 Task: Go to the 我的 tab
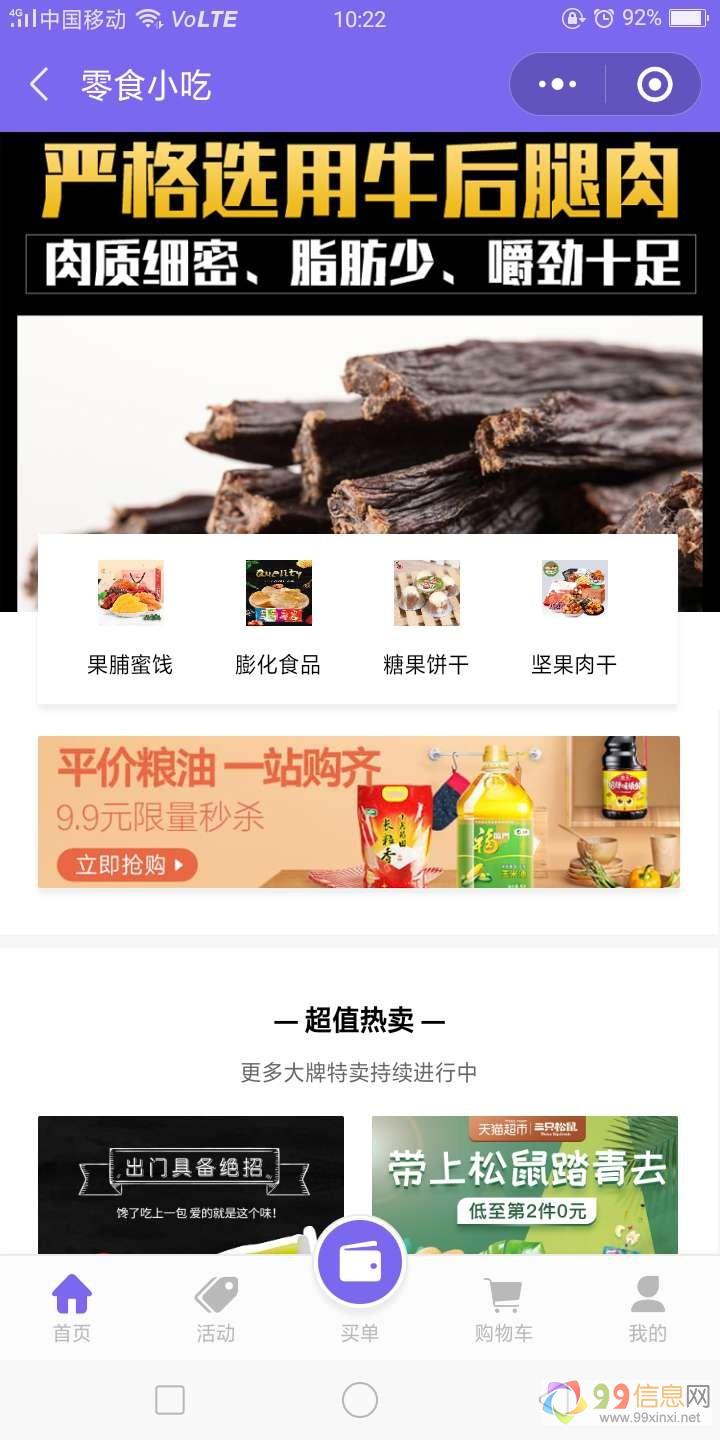[x=647, y=1308]
